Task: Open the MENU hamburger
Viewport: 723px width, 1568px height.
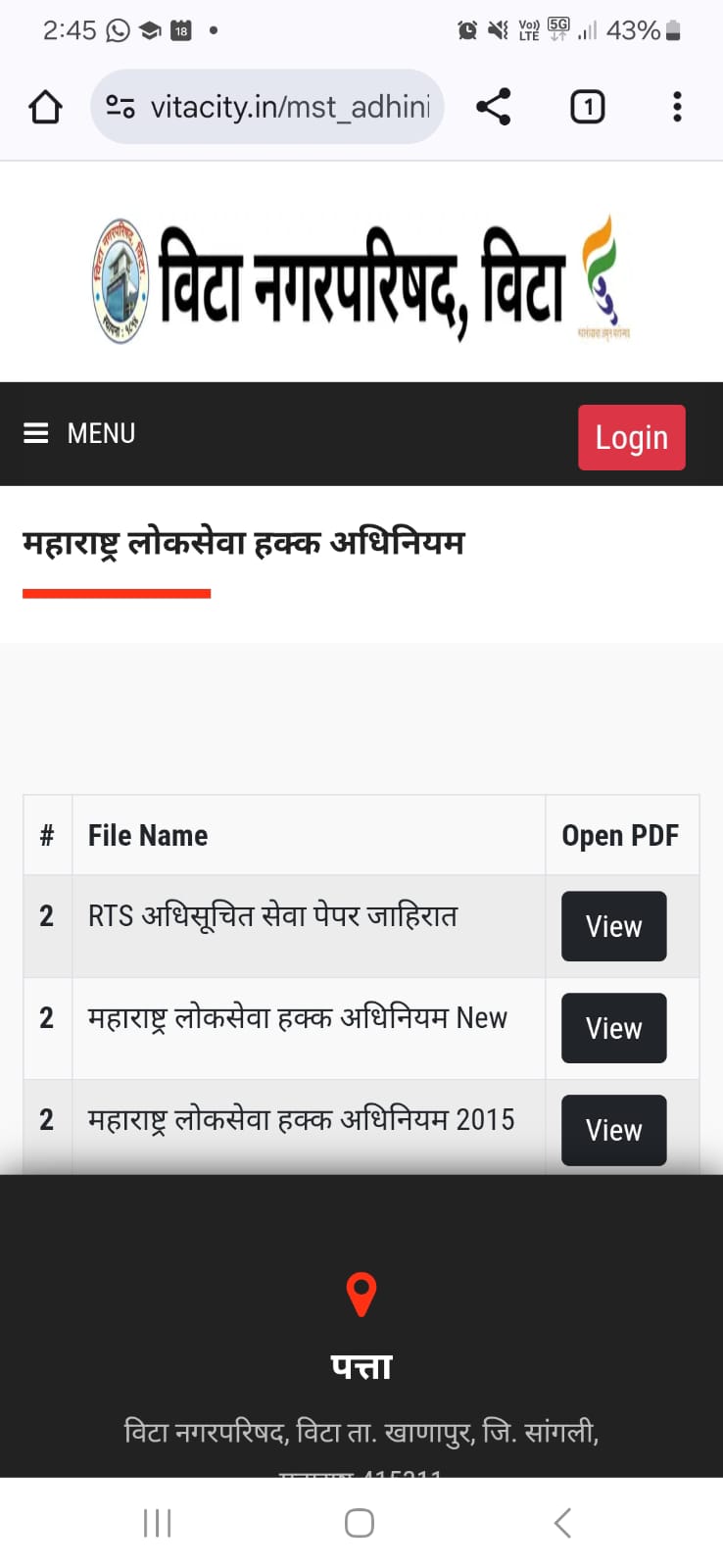Action: tap(79, 433)
